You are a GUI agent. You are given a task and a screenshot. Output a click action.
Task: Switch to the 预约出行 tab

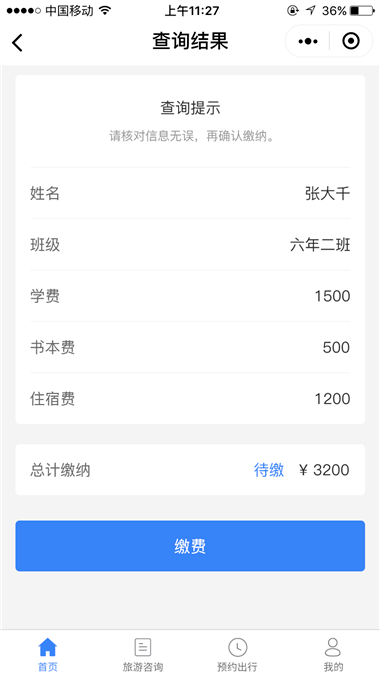click(x=237, y=655)
